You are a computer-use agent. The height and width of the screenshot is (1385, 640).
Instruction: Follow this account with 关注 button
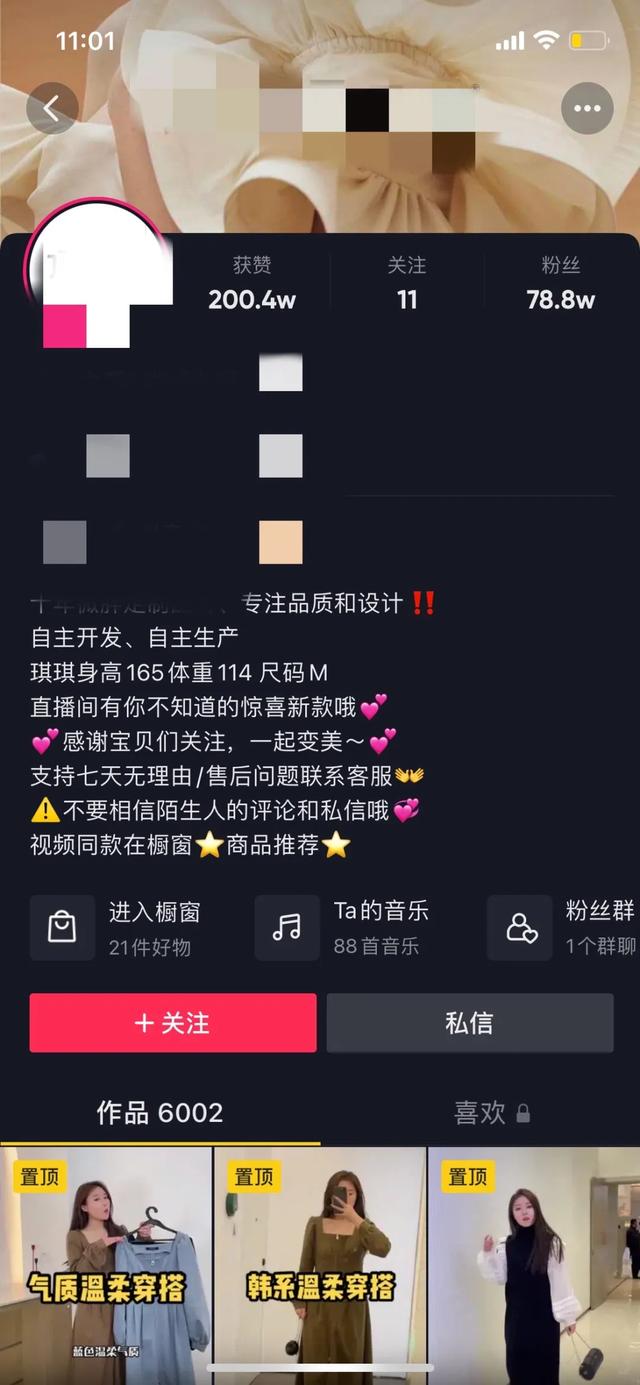(x=173, y=1023)
